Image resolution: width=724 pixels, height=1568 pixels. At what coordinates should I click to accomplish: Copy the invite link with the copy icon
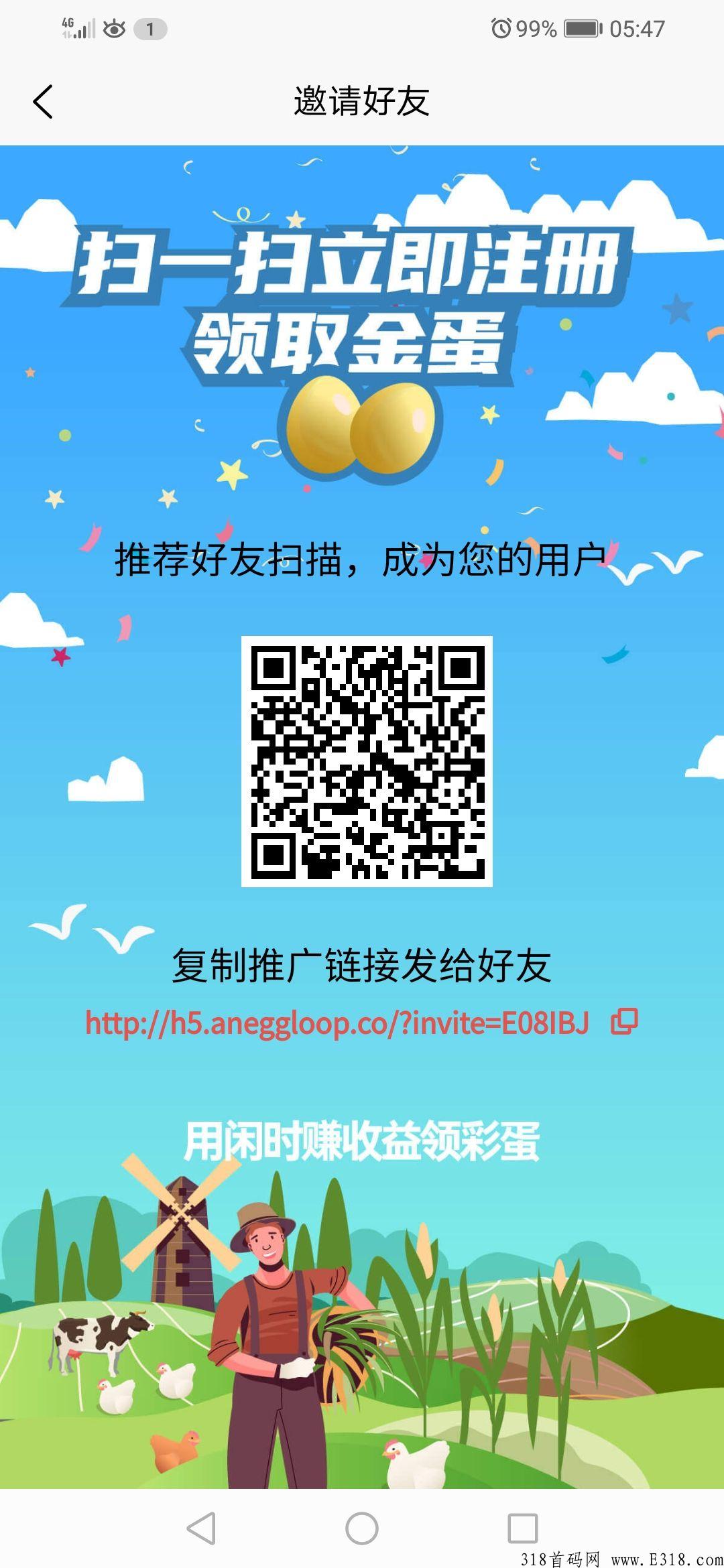tap(623, 1022)
